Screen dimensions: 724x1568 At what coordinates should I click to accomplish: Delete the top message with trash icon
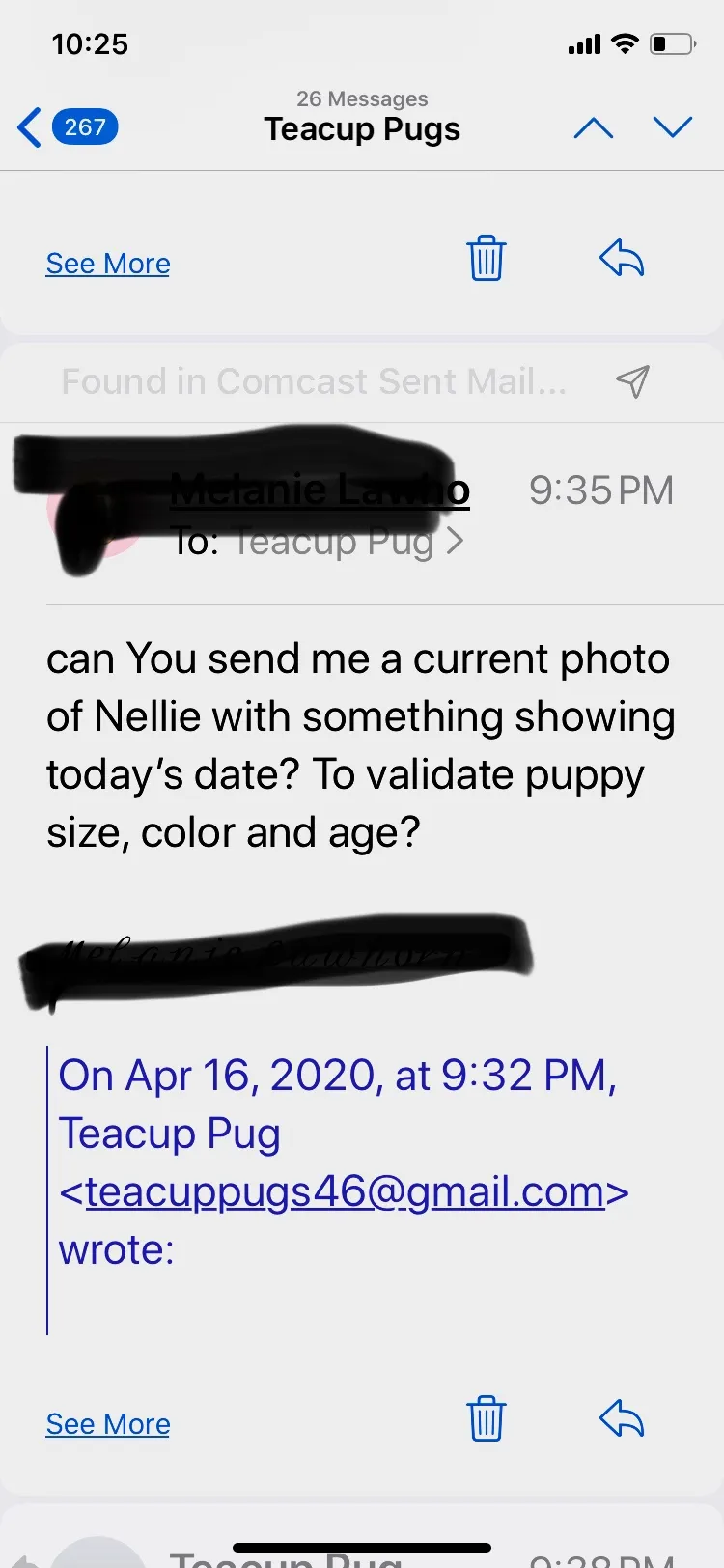tap(487, 258)
